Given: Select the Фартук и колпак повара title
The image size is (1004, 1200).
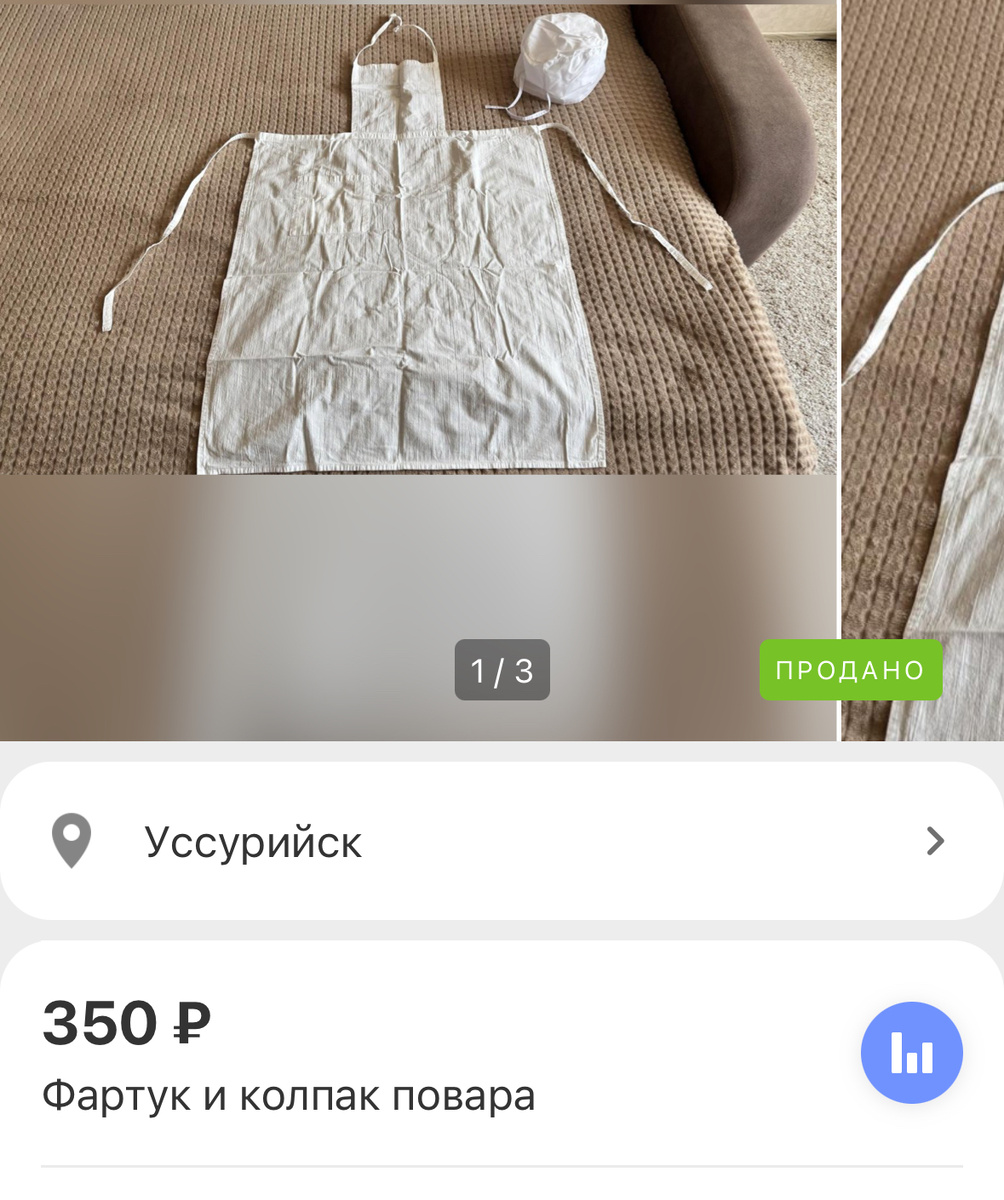Looking at the screenshot, I should tap(288, 1096).
